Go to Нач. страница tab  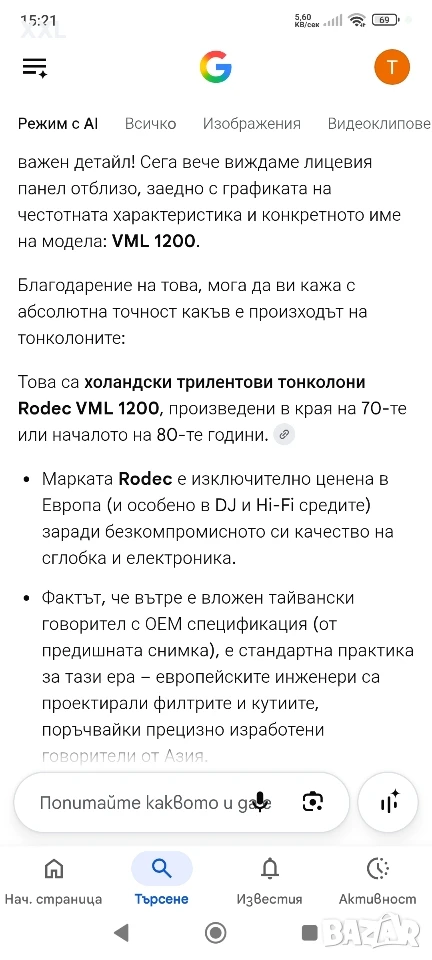pyautogui.click(x=54, y=881)
